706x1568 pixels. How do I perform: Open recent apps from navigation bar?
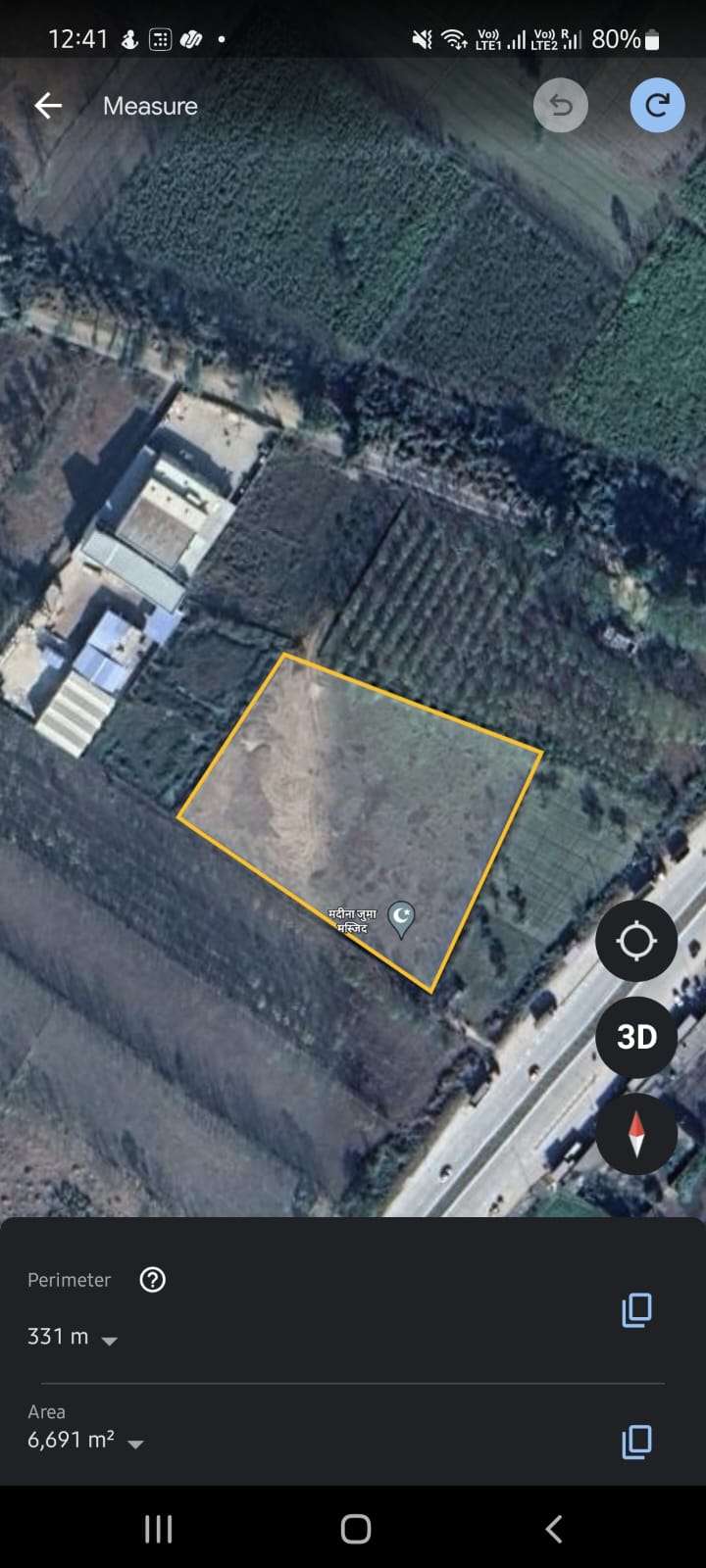[159, 1529]
